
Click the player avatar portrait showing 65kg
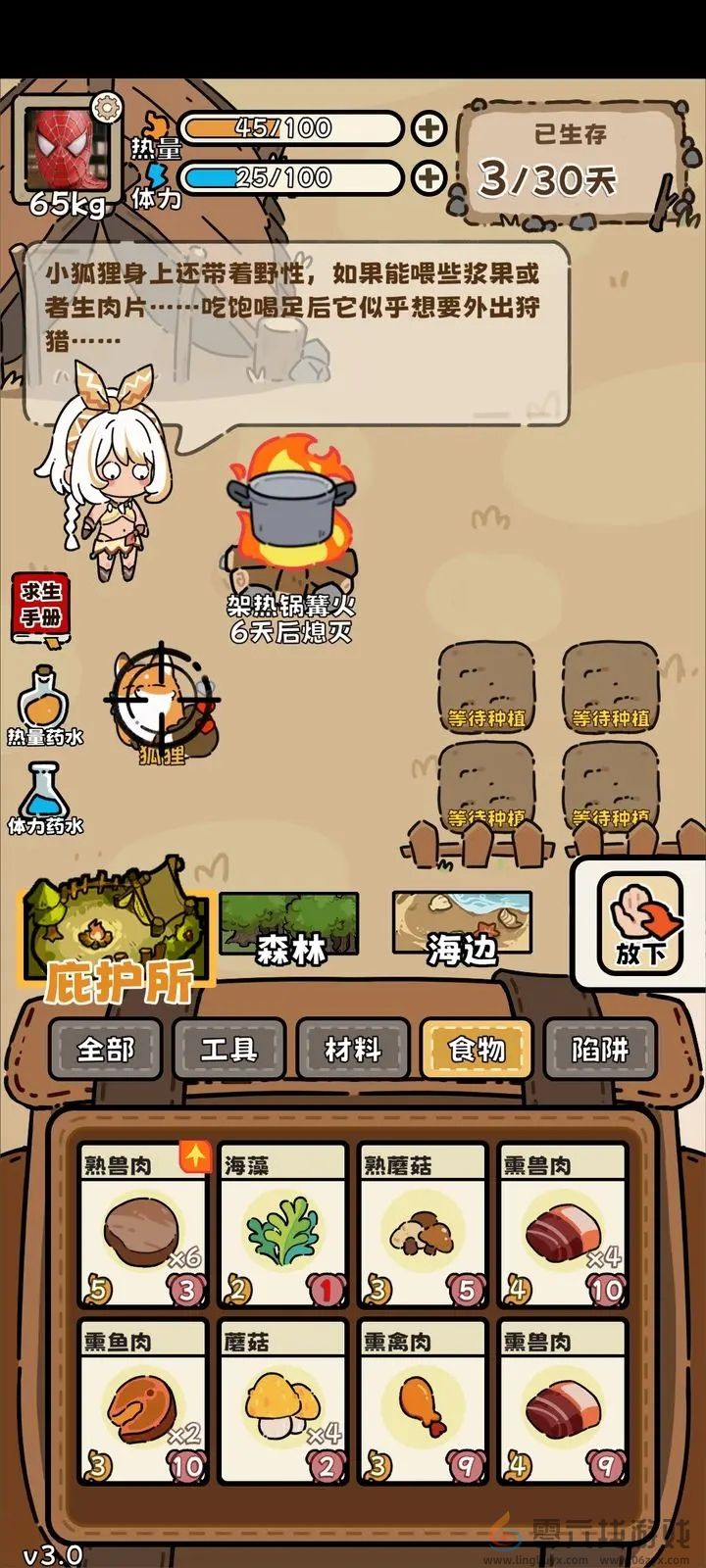pyautogui.click(x=64, y=152)
